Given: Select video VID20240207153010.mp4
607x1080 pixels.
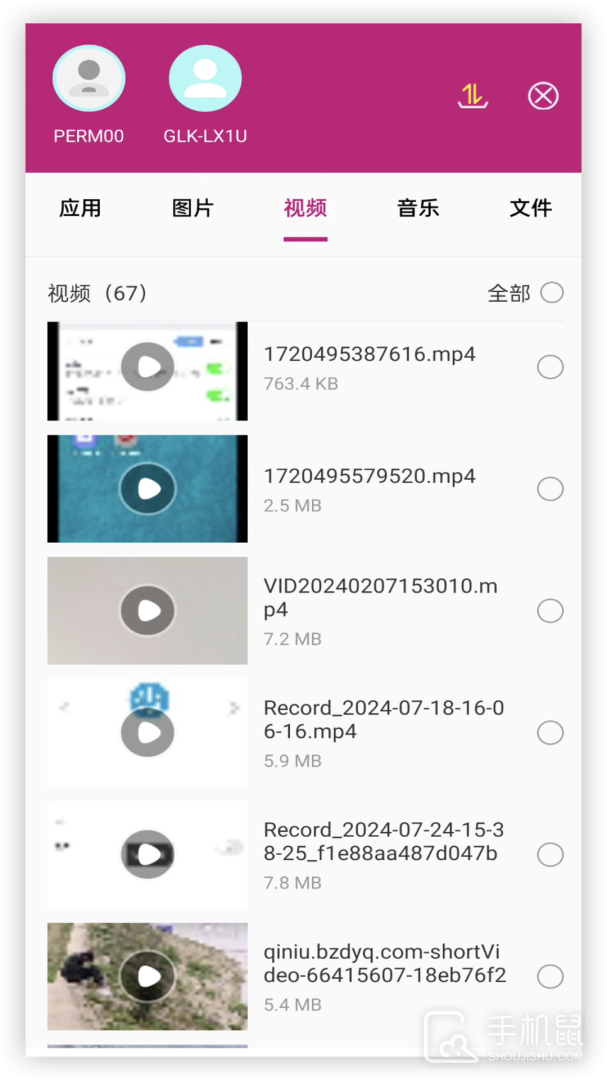Looking at the screenshot, I should click(550, 611).
